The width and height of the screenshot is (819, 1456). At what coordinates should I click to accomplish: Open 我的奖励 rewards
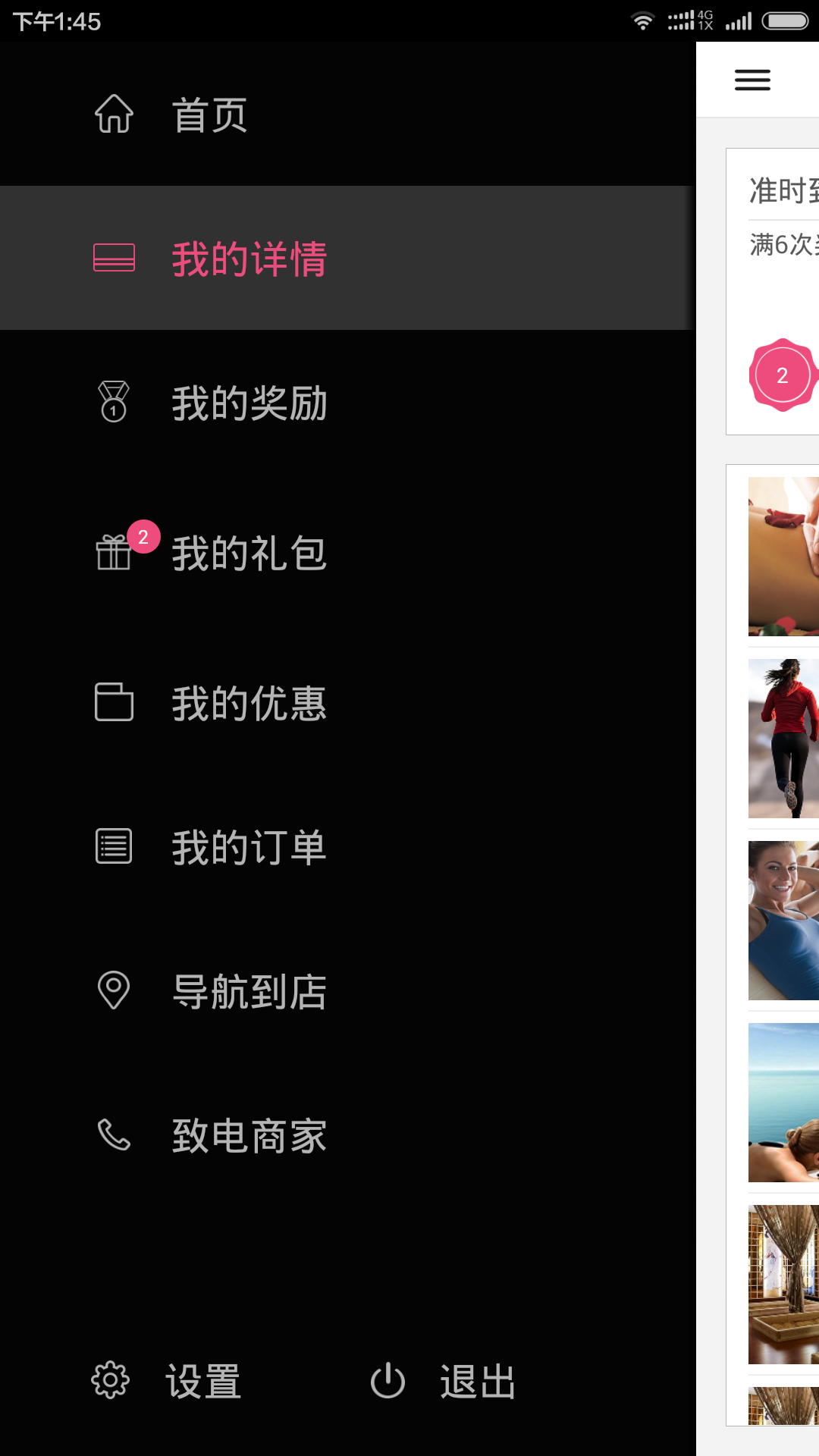(x=347, y=402)
